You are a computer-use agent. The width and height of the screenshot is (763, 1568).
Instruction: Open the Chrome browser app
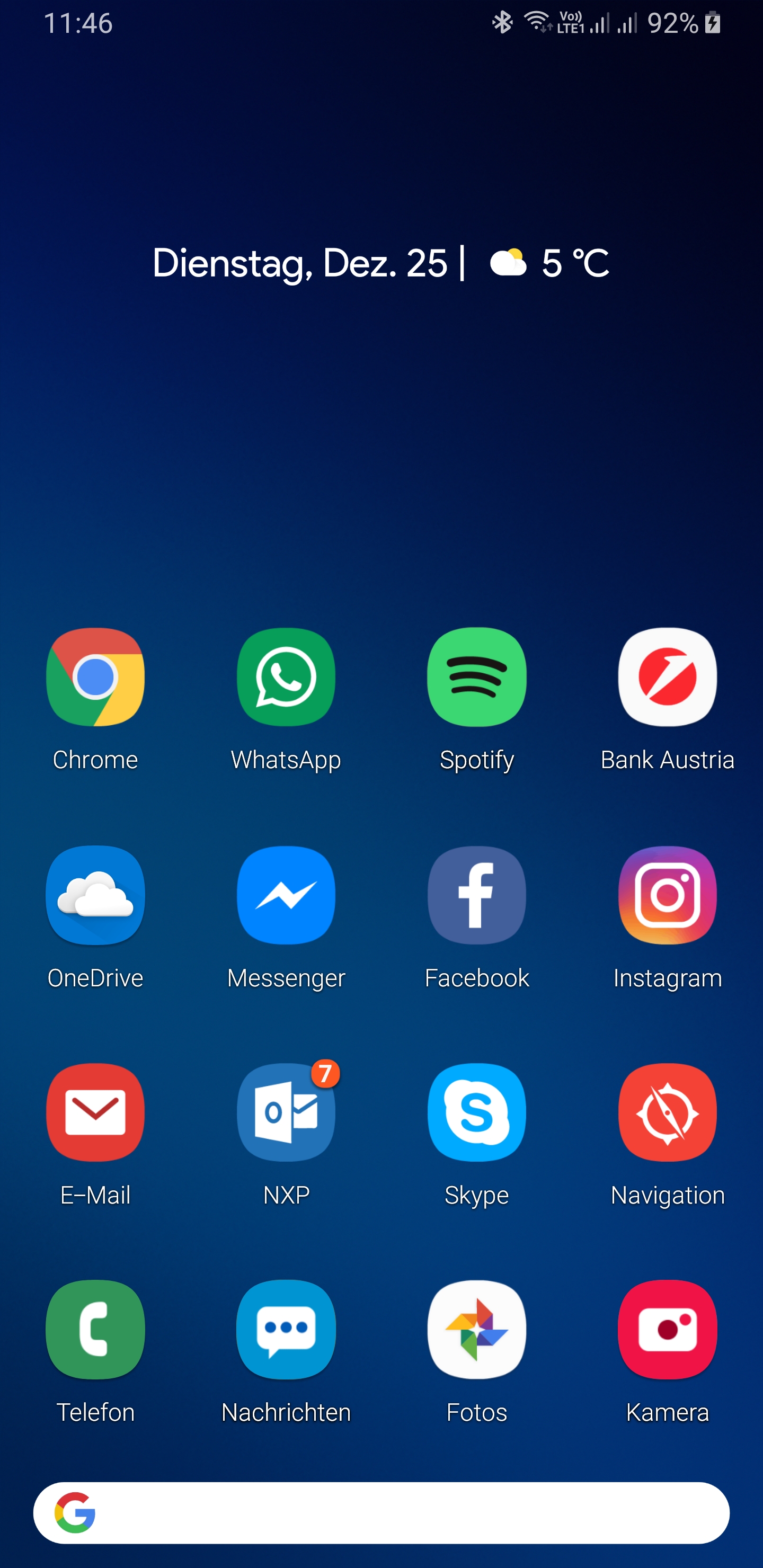coord(95,677)
